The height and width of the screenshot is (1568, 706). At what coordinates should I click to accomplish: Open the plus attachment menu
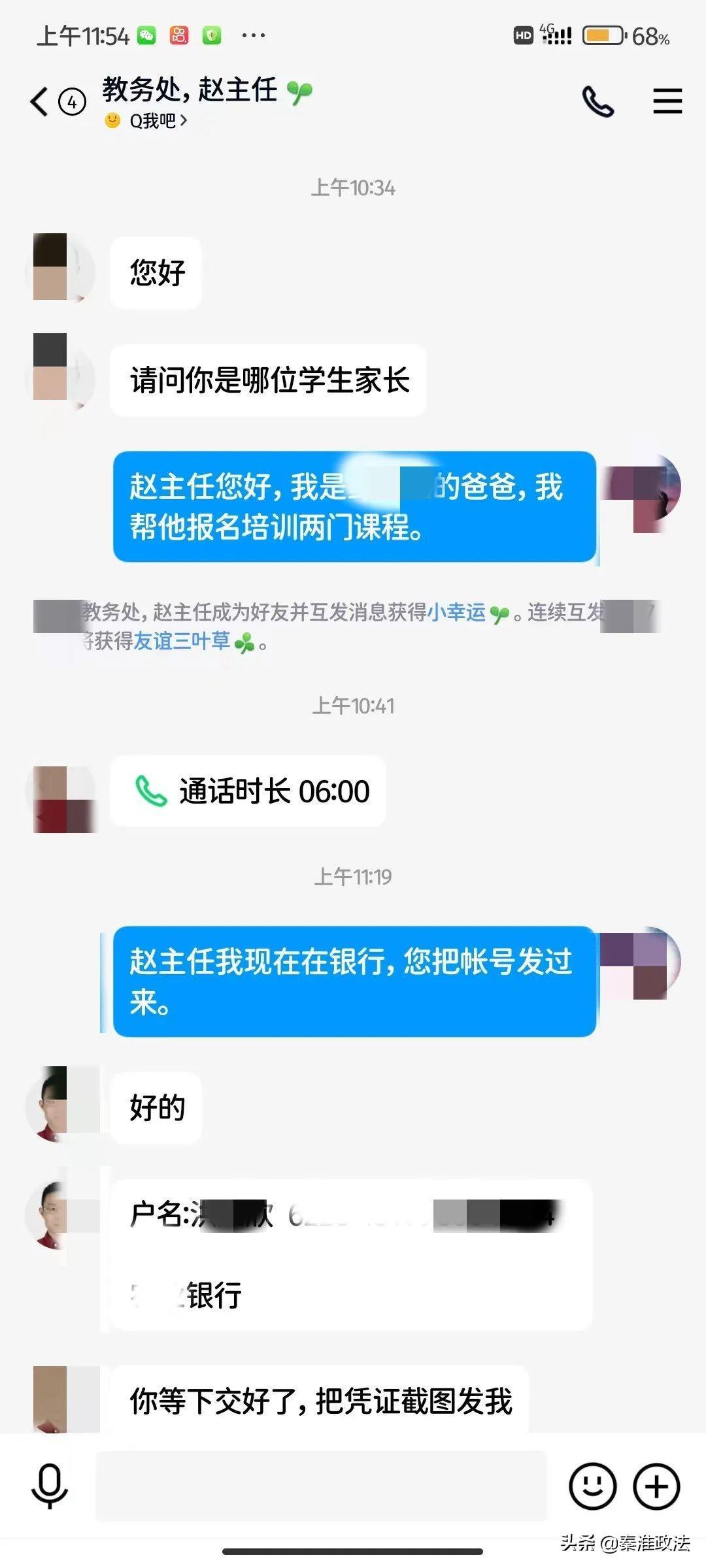(x=656, y=1486)
